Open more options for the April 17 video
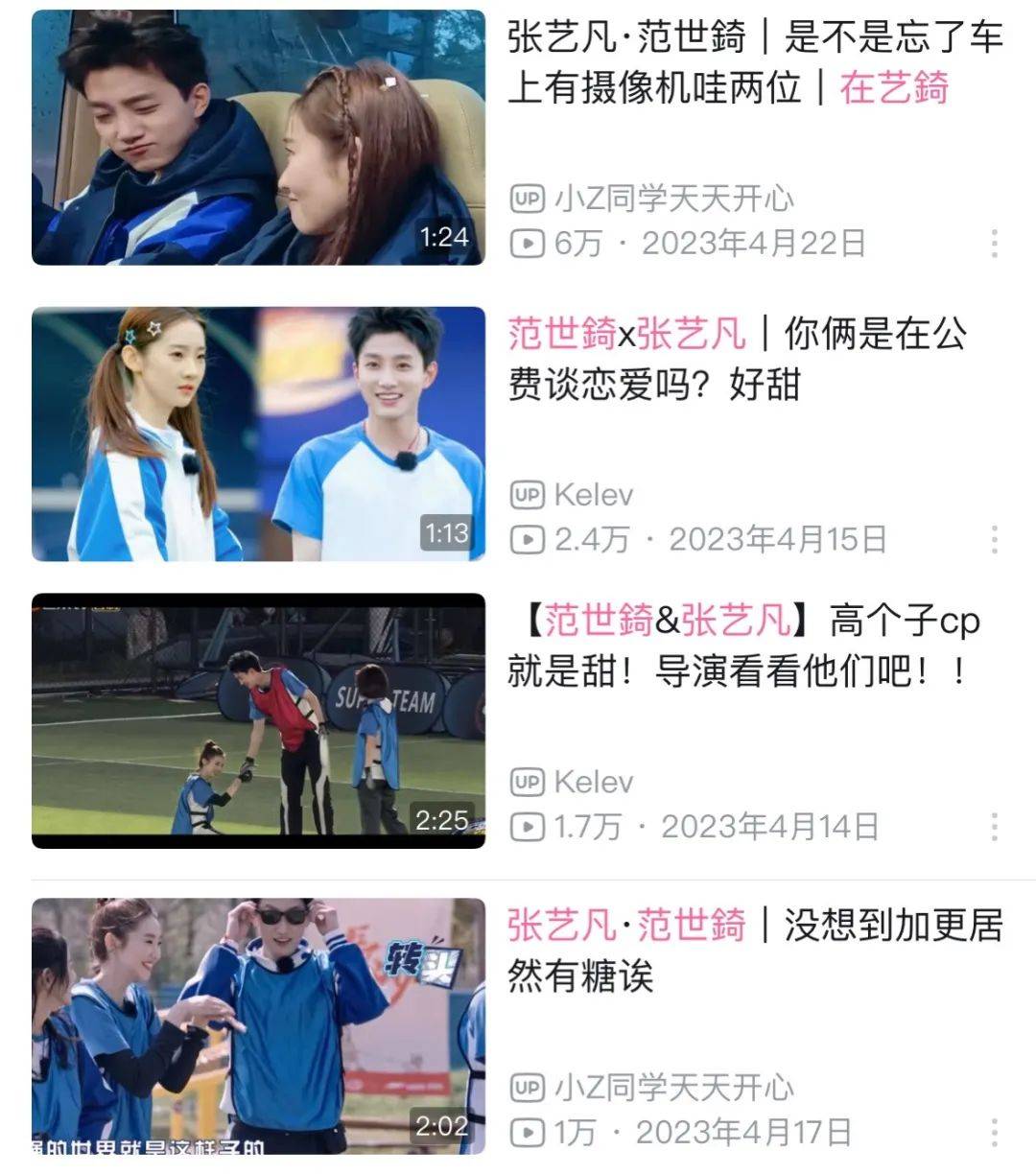This screenshot has width=1036, height=1174. coord(994,1132)
